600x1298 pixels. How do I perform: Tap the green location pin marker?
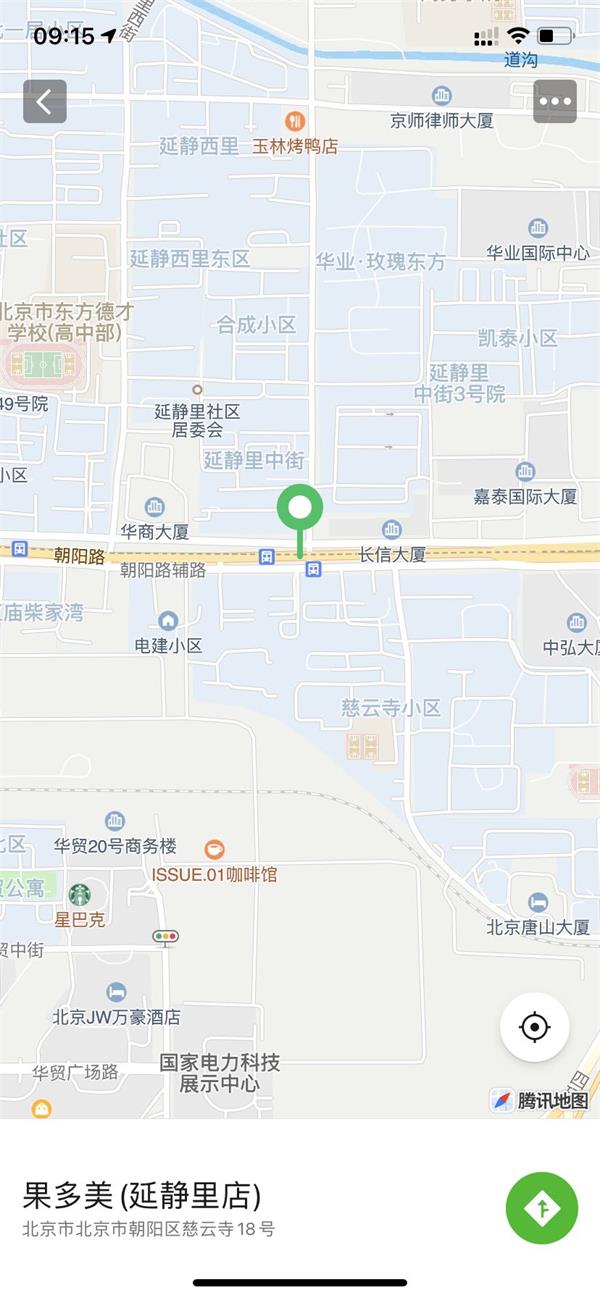(x=299, y=510)
